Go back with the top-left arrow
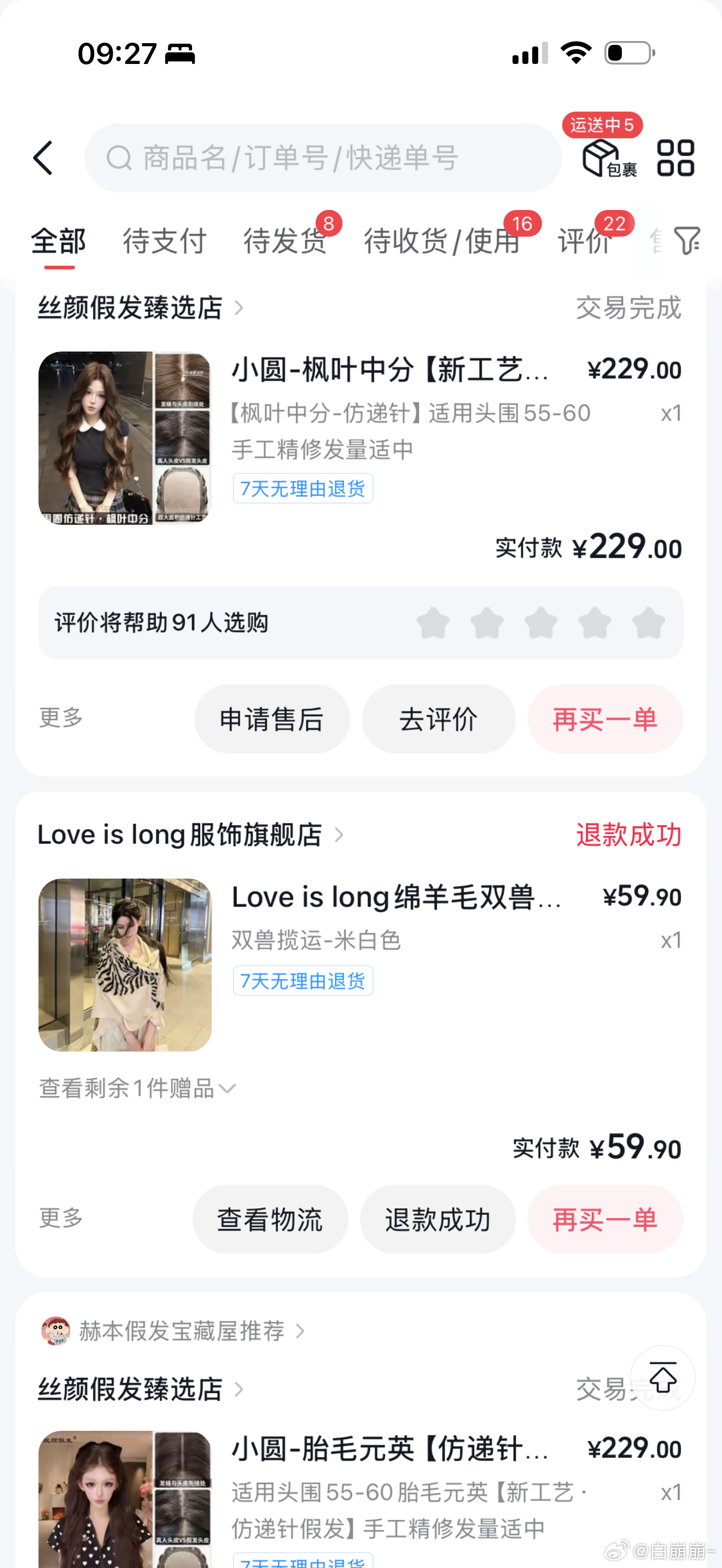Image resolution: width=722 pixels, height=1568 pixels. click(43, 158)
